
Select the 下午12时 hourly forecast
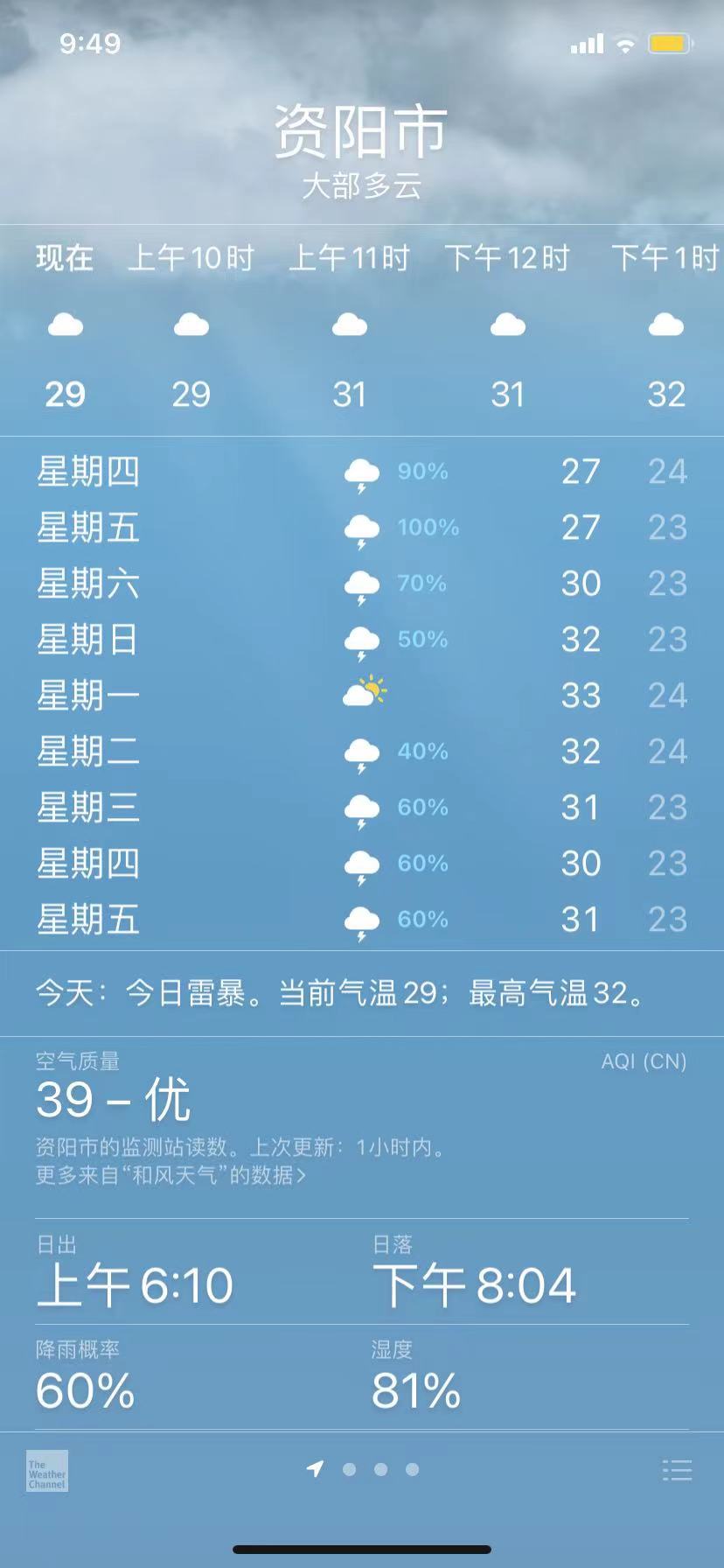pyautogui.click(x=507, y=258)
